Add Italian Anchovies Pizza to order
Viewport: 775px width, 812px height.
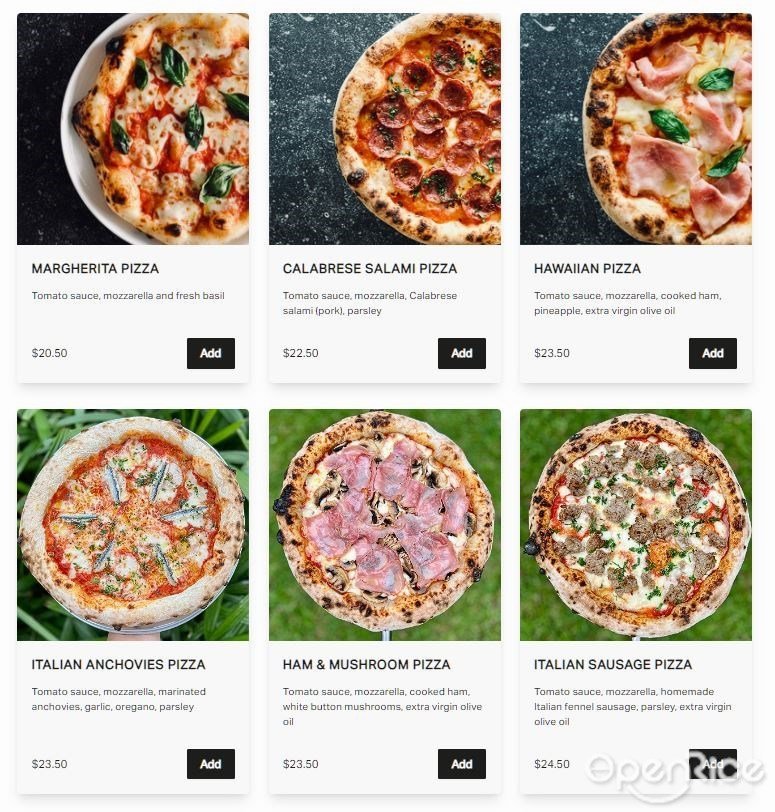point(210,764)
